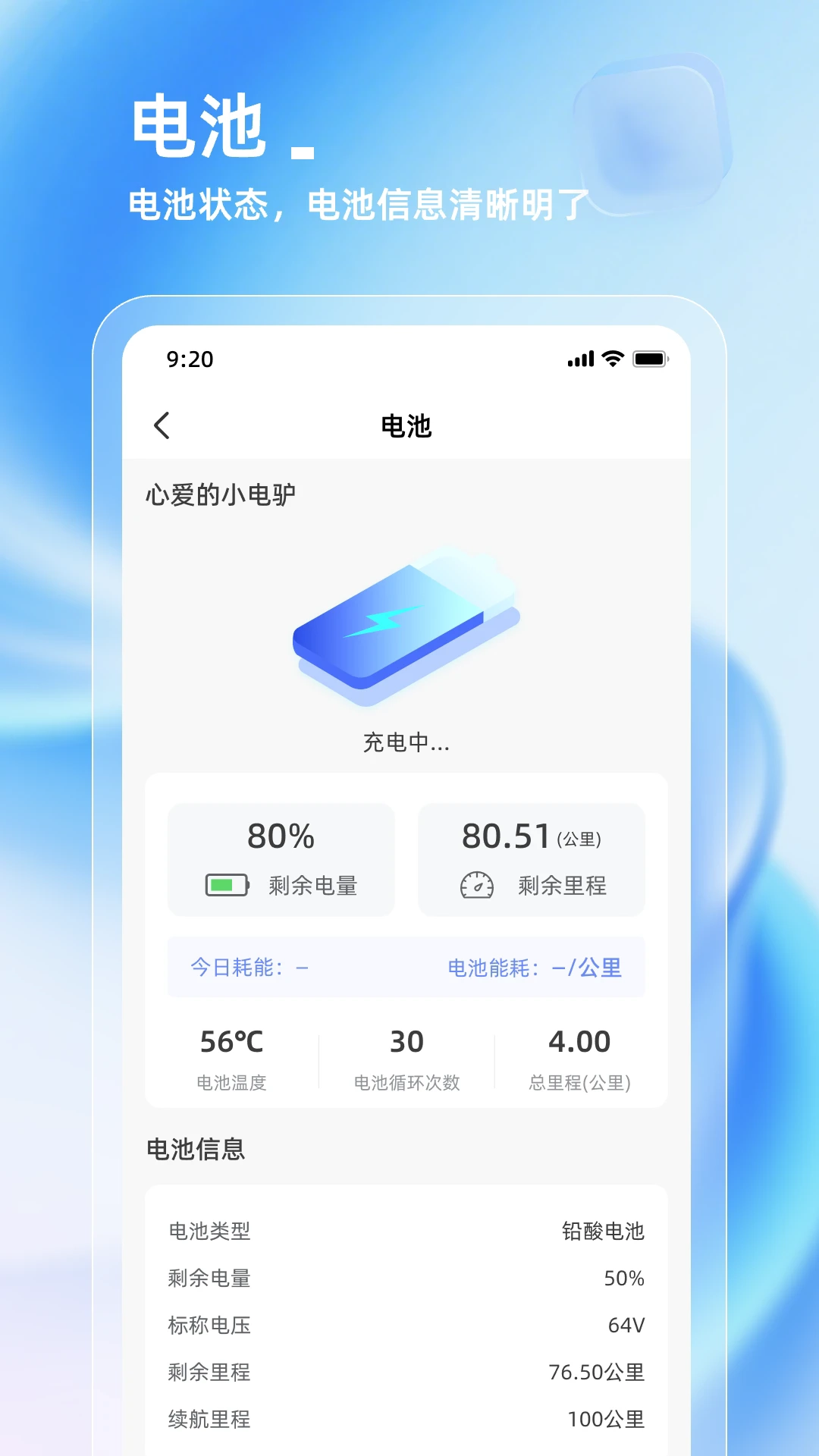This screenshot has width=819, height=1456.
Task: Expand the 今日耗能 energy detail
Action: [x=248, y=967]
